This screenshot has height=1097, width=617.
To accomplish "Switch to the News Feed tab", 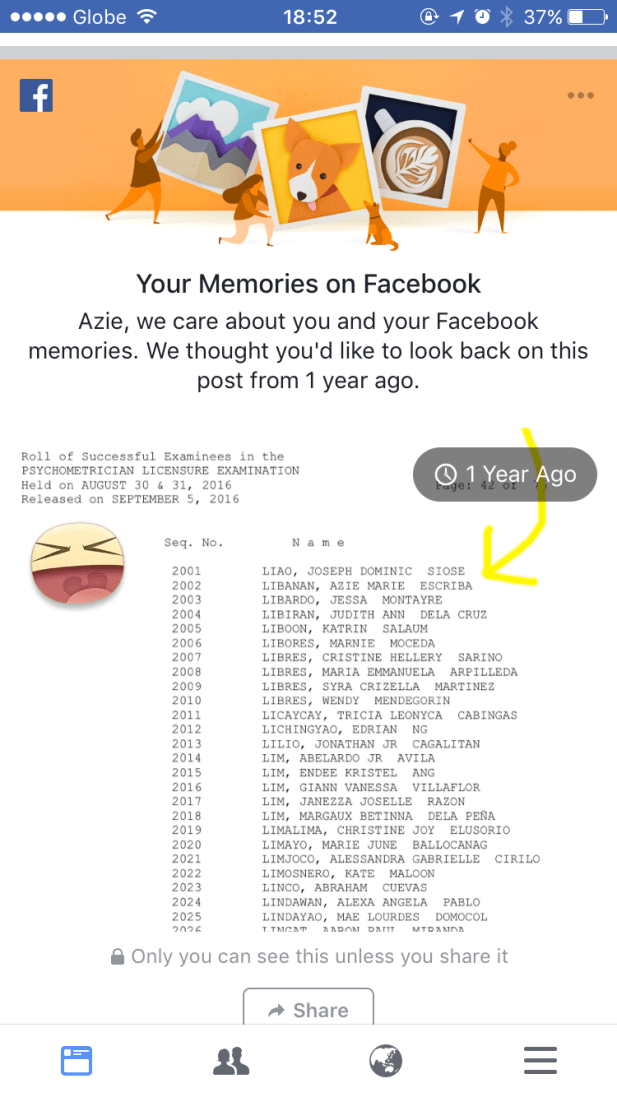I will click(x=77, y=1060).
